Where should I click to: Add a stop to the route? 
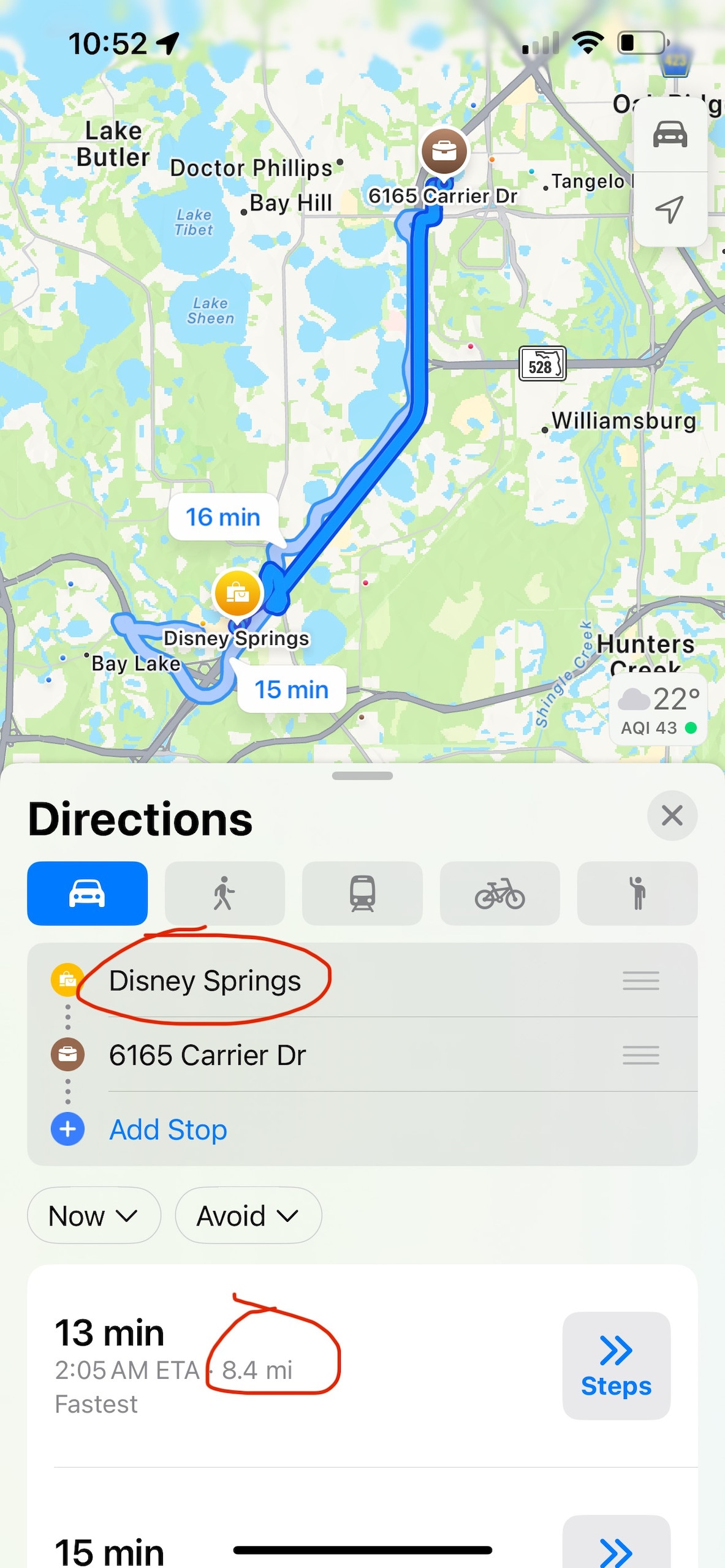pyautogui.click(x=168, y=1129)
